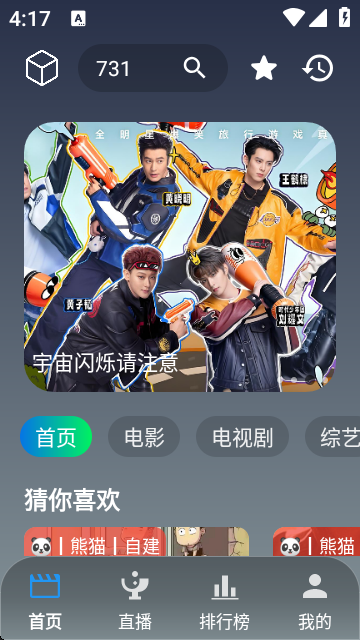Open watch history clock icon
The image size is (360, 640).
click(318, 68)
